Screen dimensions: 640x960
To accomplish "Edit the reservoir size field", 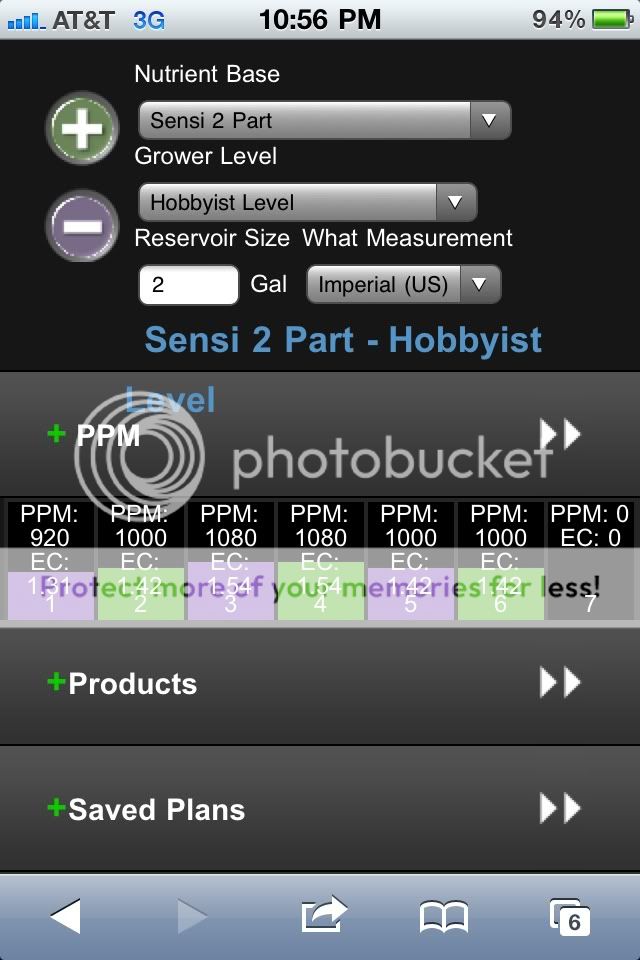I will (189, 284).
